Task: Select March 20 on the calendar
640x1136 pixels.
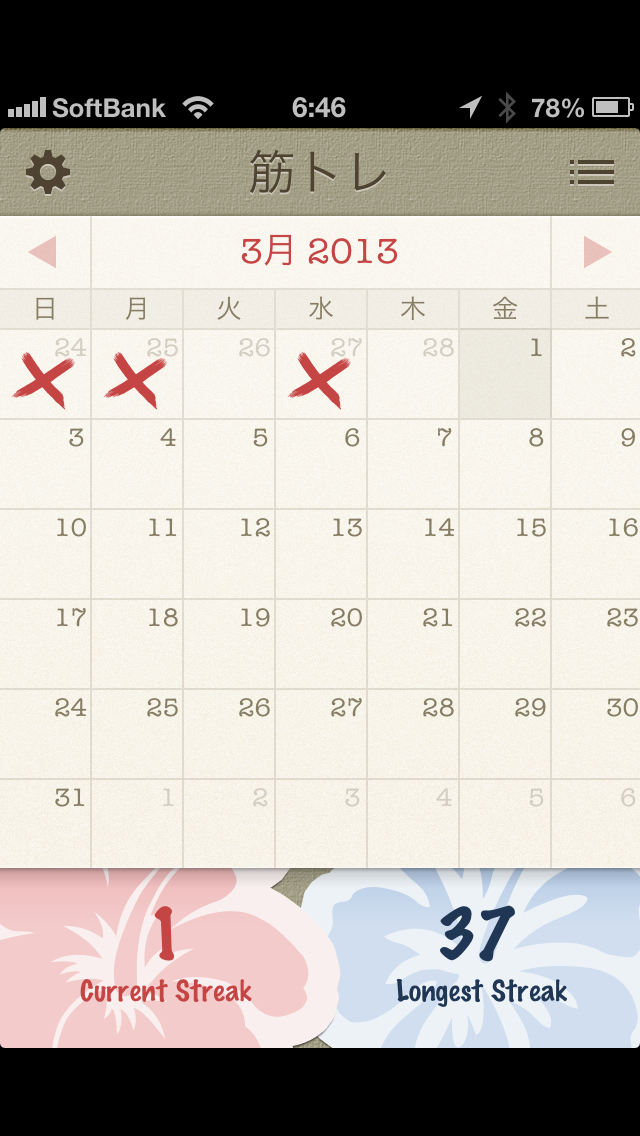Action: coord(321,644)
